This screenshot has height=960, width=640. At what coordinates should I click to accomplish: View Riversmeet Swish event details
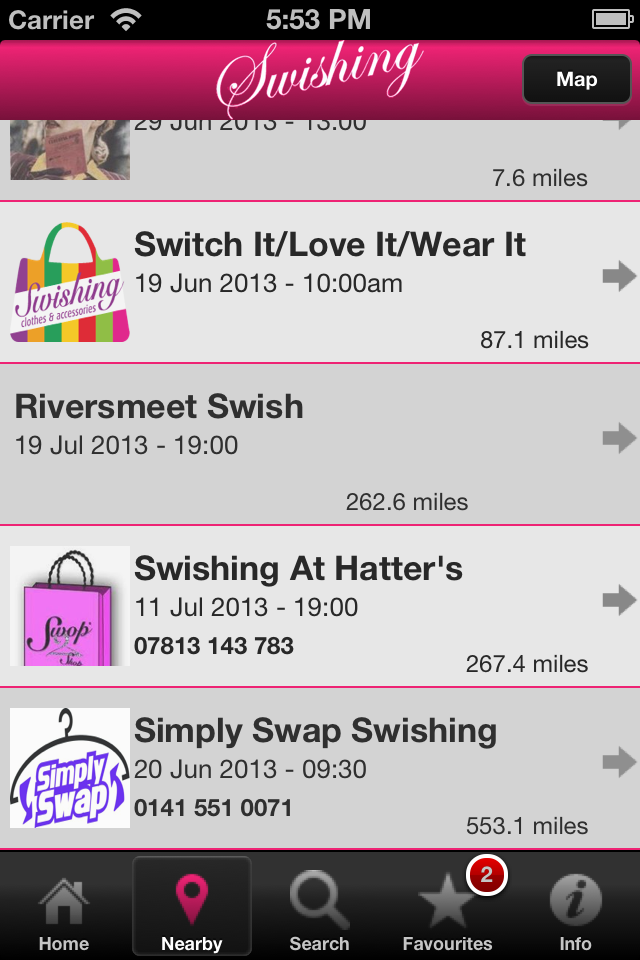click(x=320, y=444)
